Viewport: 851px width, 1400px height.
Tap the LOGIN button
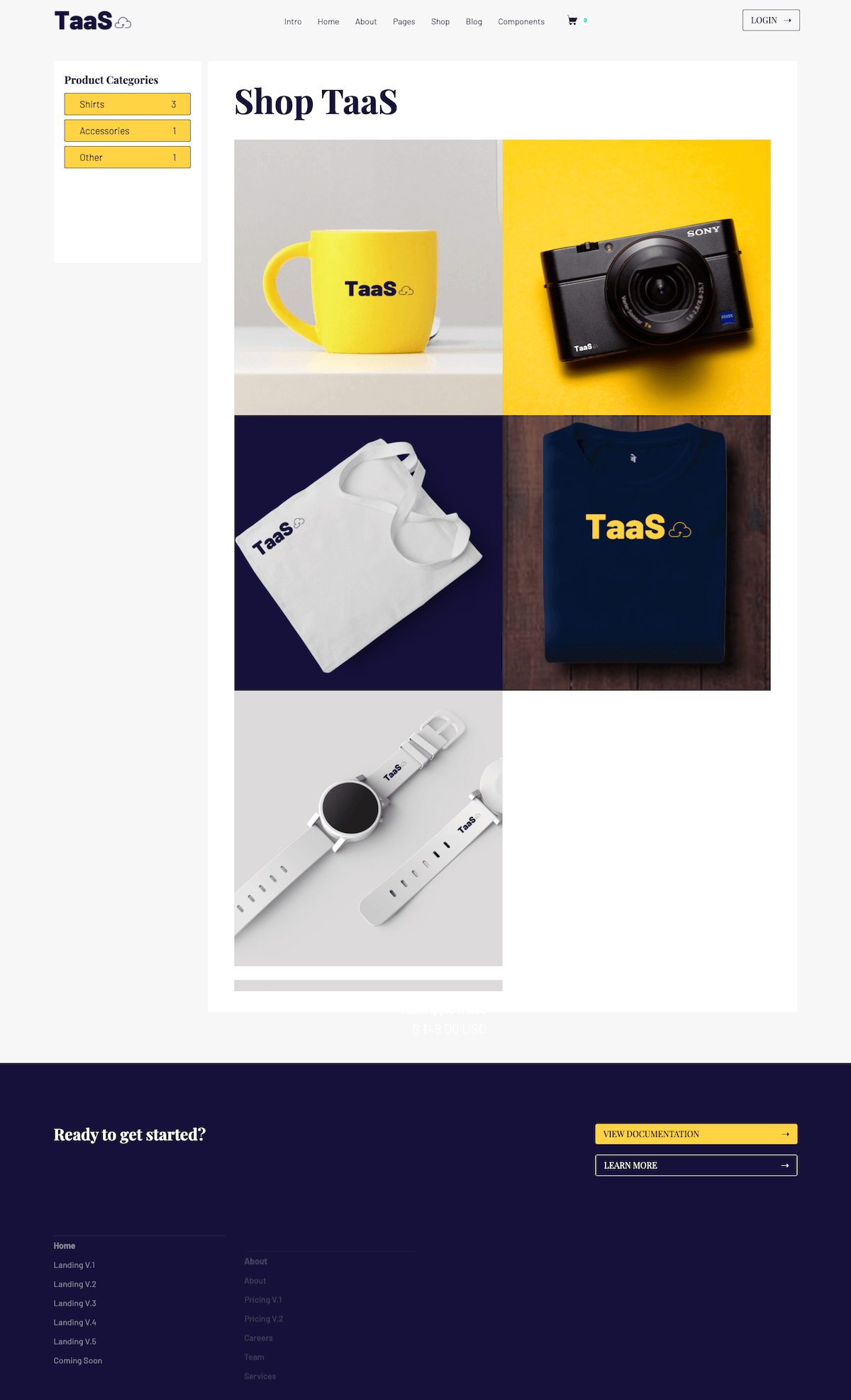[x=771, y=21]
